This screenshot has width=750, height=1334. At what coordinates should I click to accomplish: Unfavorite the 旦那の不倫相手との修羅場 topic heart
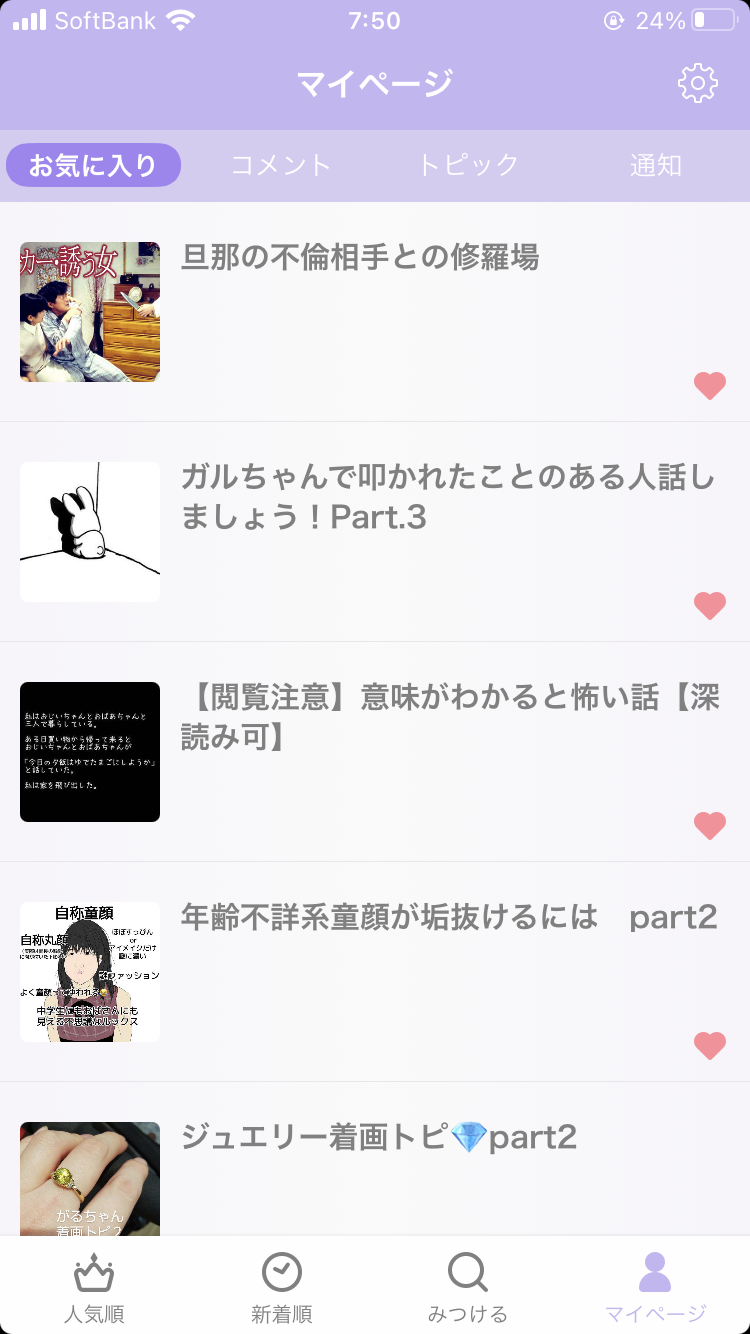tap(709, 385)
